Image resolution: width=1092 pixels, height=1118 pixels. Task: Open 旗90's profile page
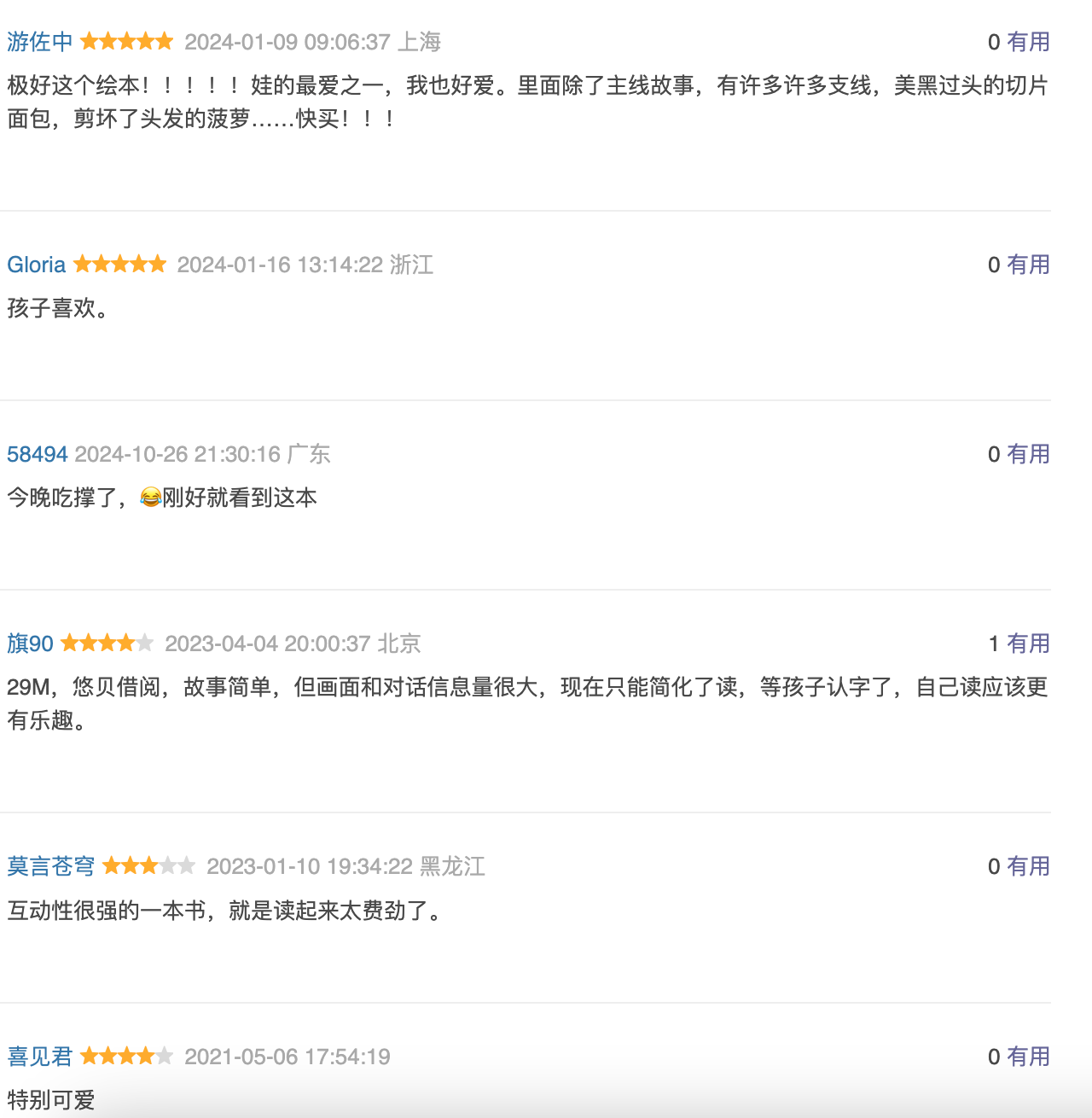[30, 643]
